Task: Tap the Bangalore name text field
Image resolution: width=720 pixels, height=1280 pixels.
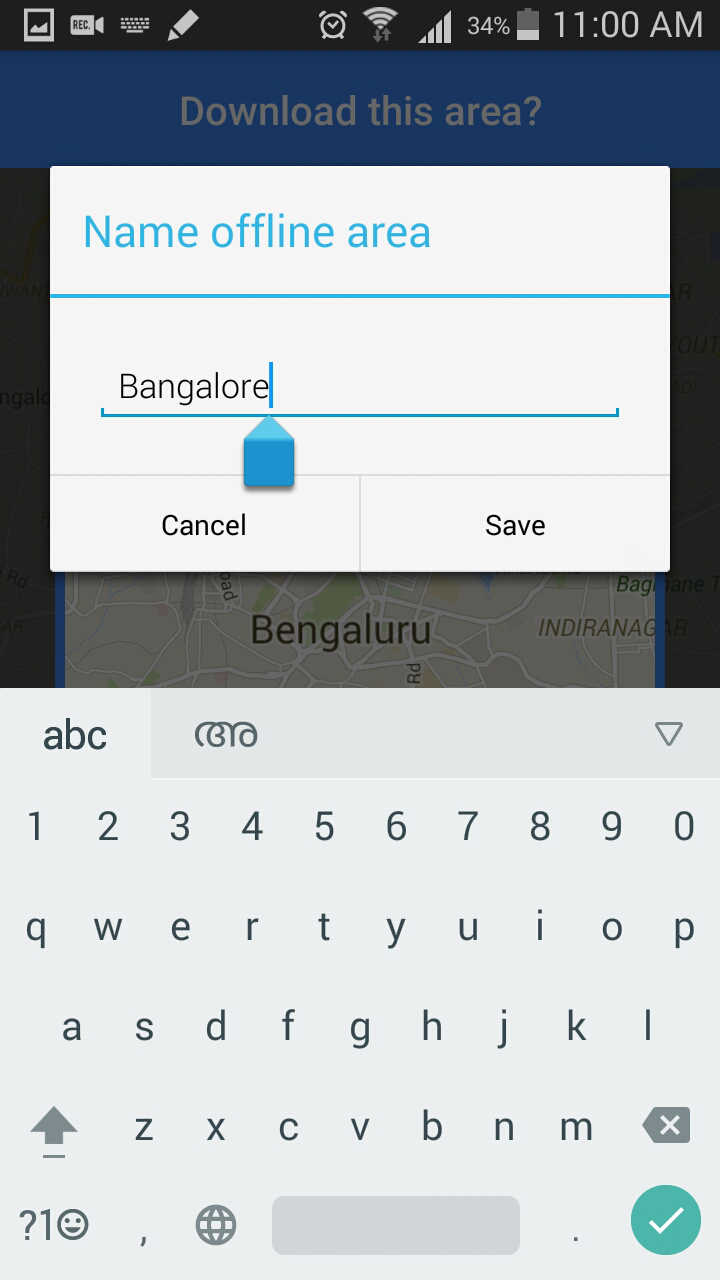Action: click(x=360, y=387)
